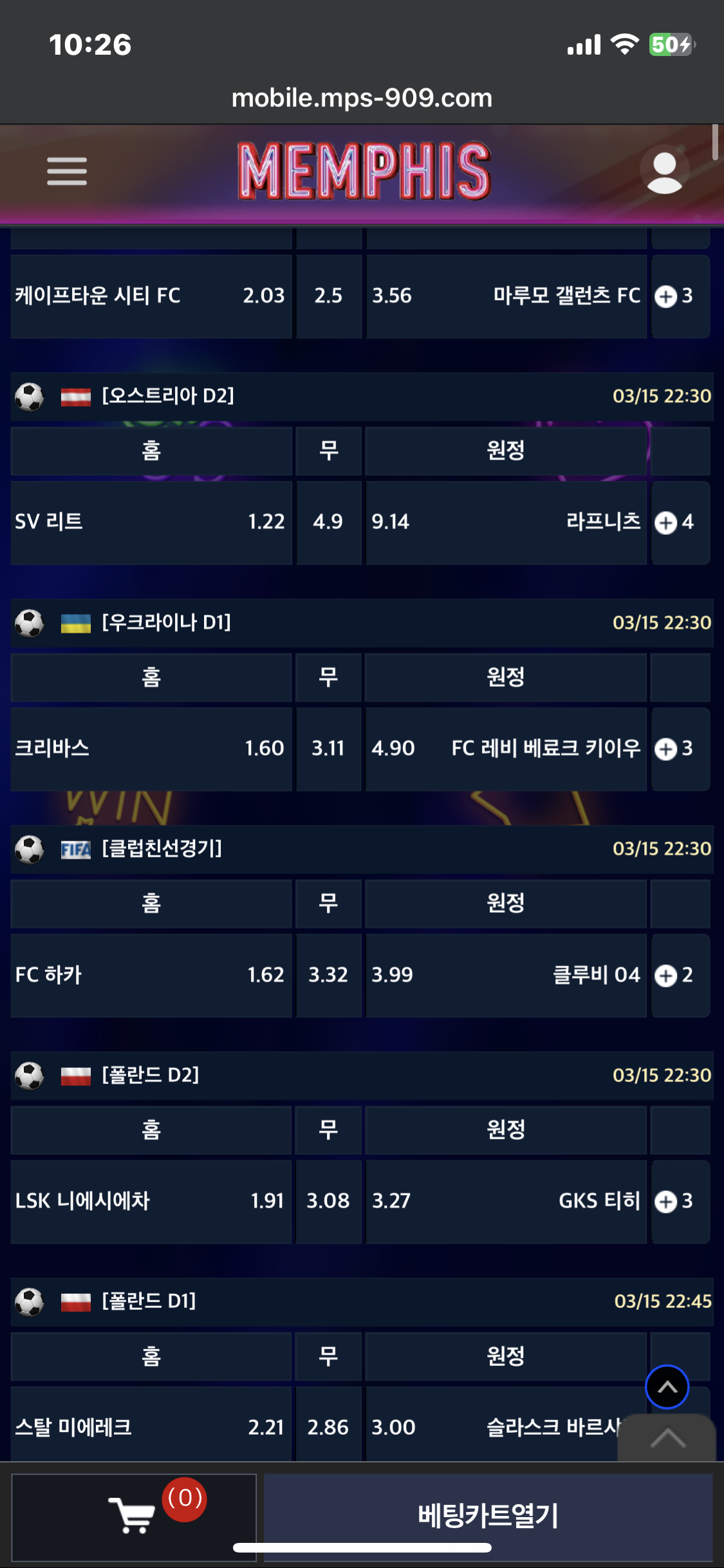Select home win odds for 크리바스

click(x=151, y=749)
